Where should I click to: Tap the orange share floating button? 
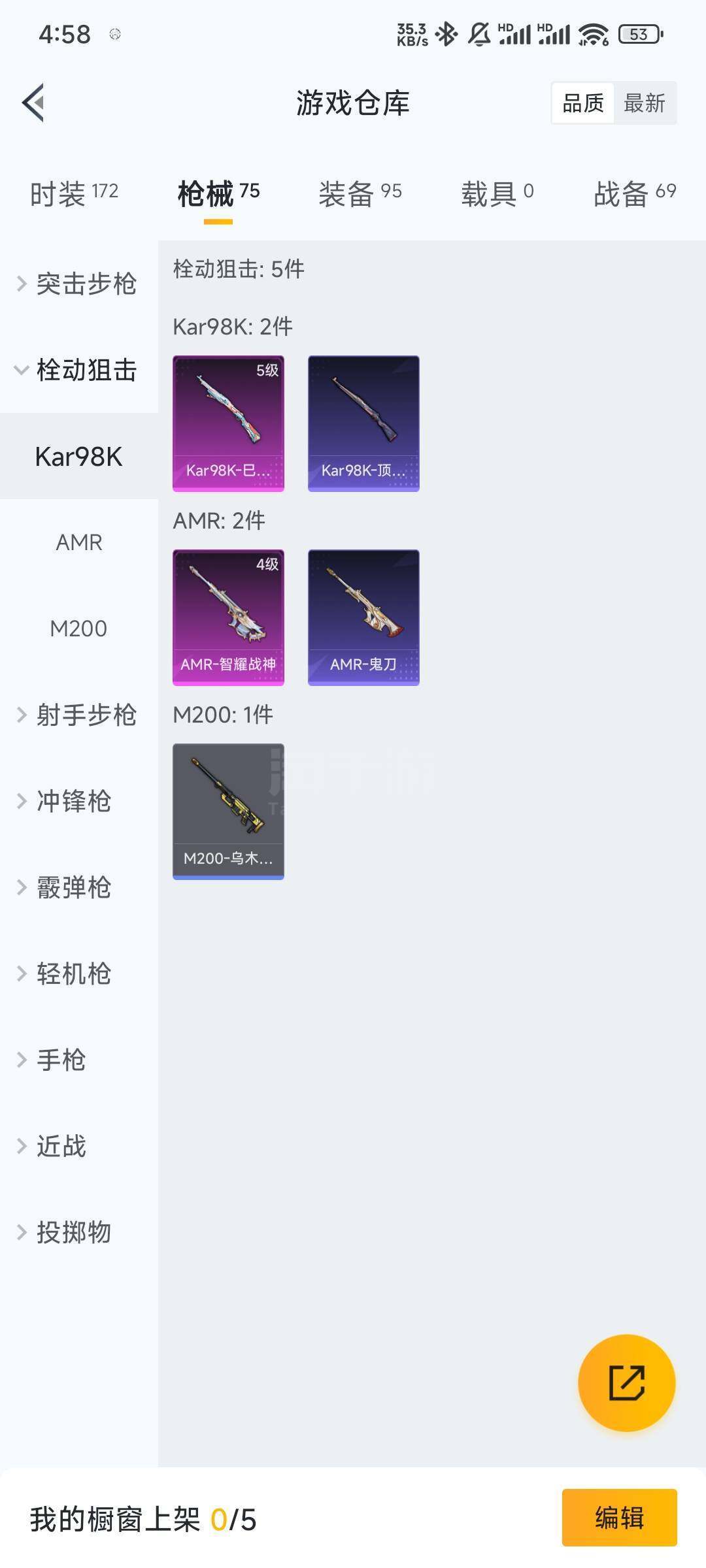pyautogui.click(x=626, y=1382)
